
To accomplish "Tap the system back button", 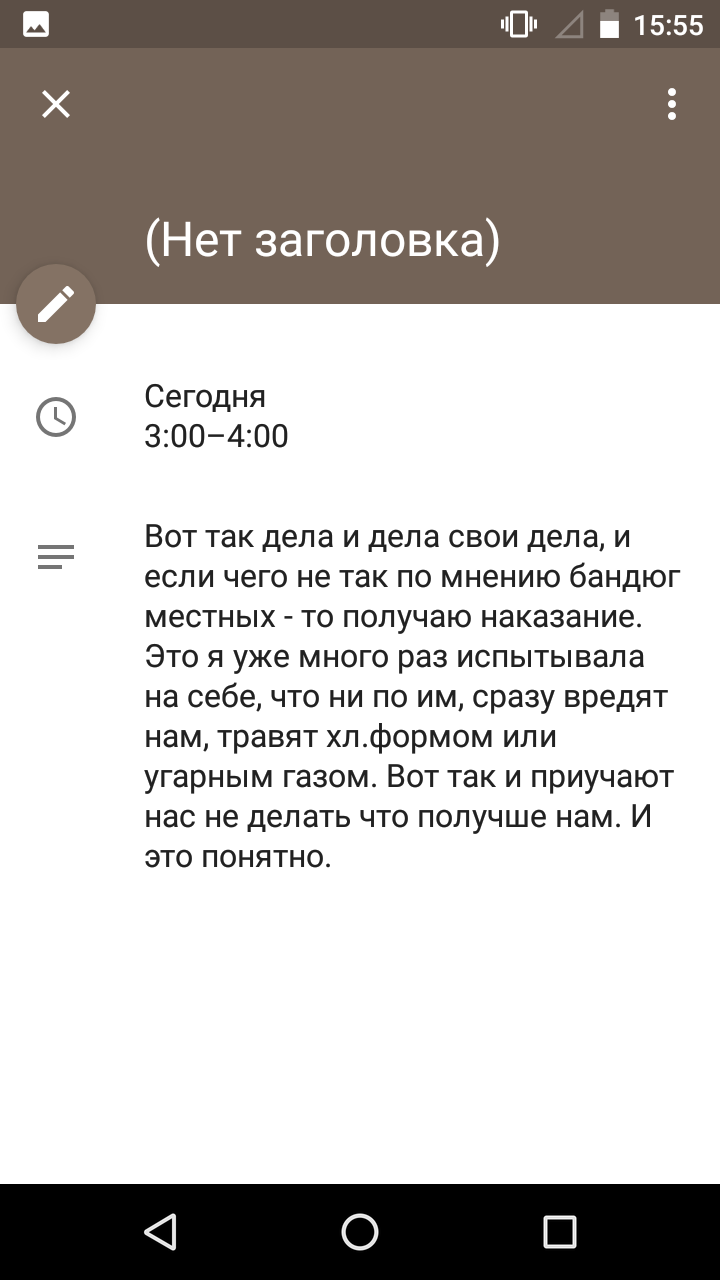I will (160, 1232).
